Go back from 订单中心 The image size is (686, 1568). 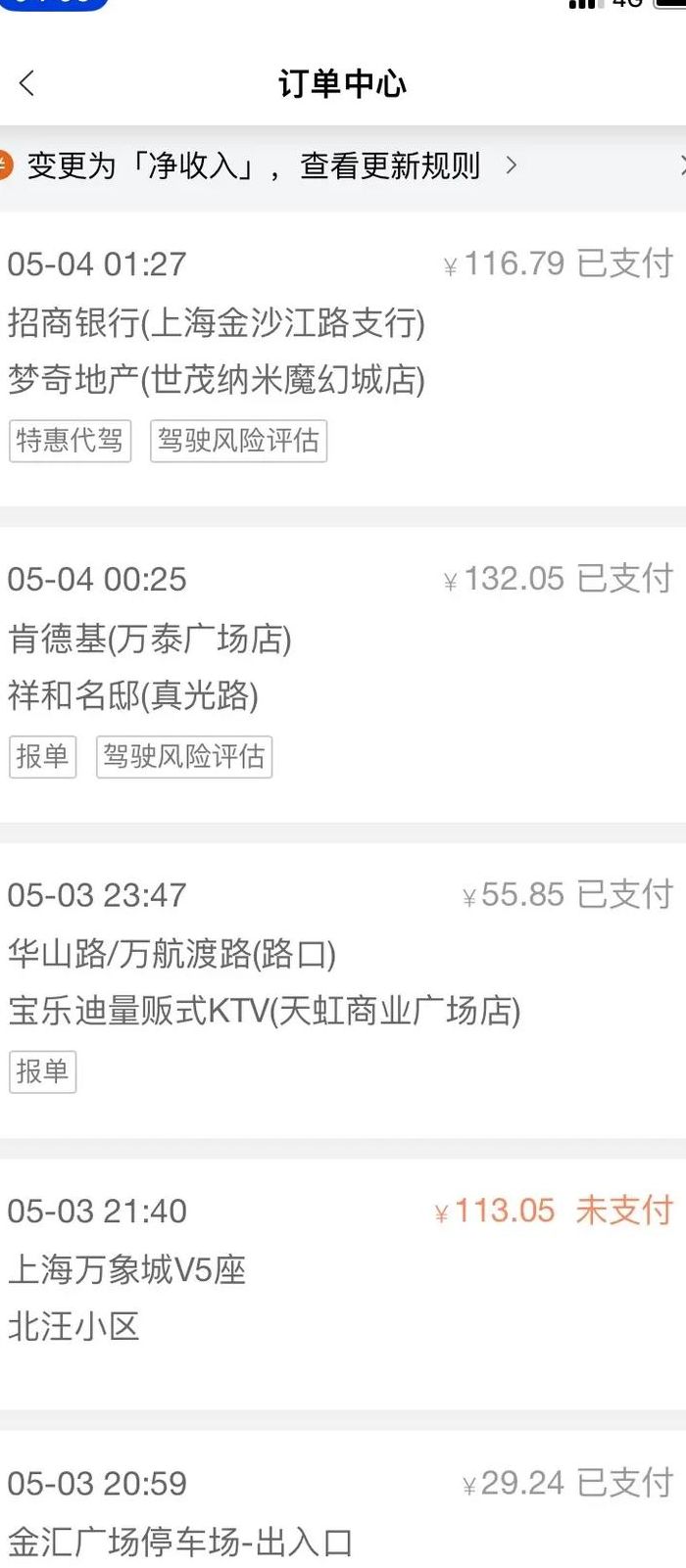point(27,84)
